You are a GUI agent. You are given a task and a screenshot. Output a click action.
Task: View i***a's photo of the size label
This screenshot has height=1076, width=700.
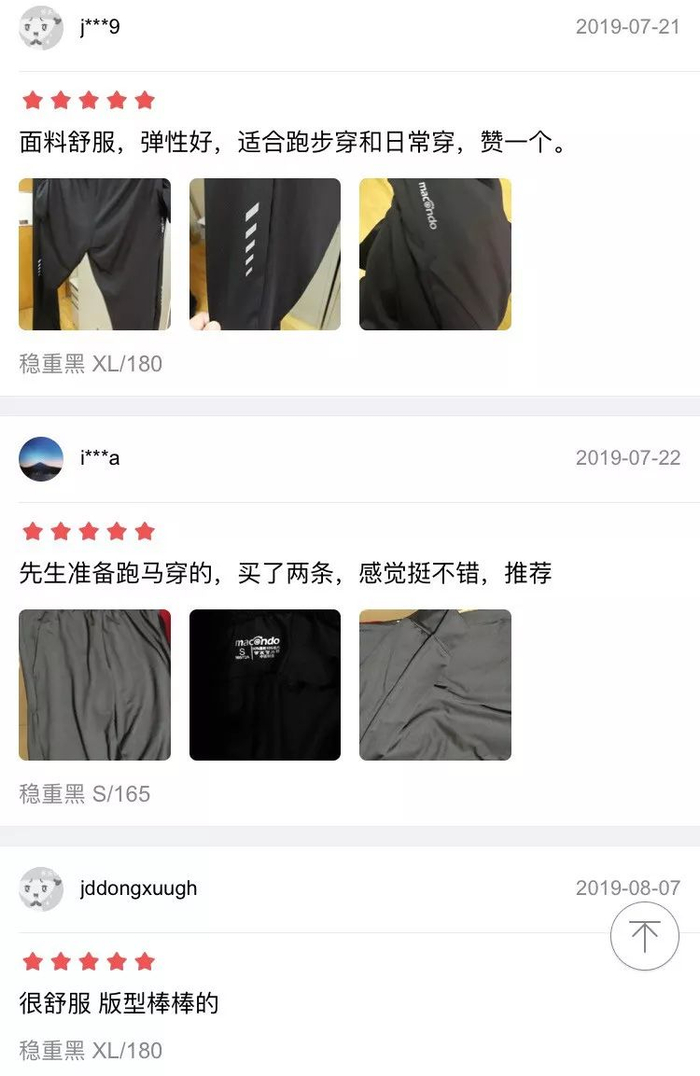tap(265, 685)
